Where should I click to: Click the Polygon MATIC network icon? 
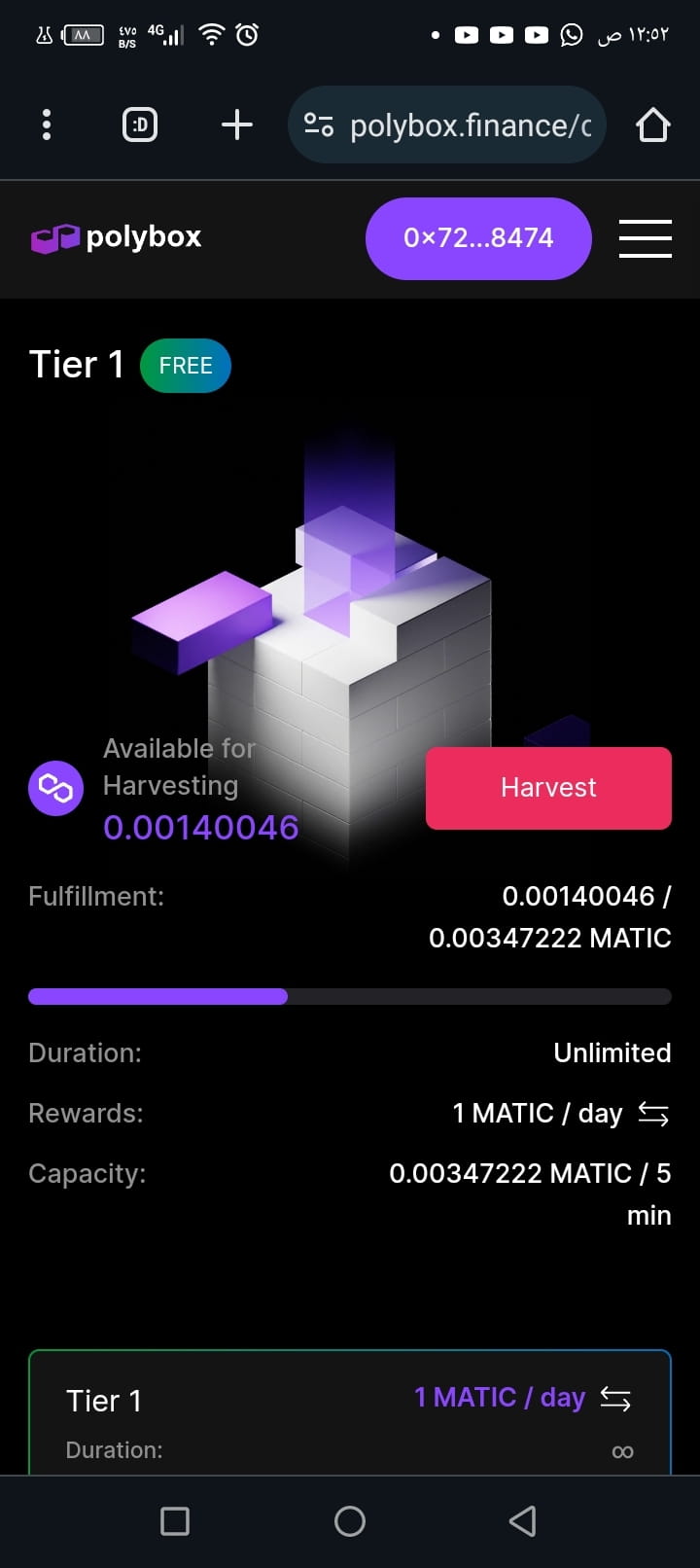(x=55, y=788)
